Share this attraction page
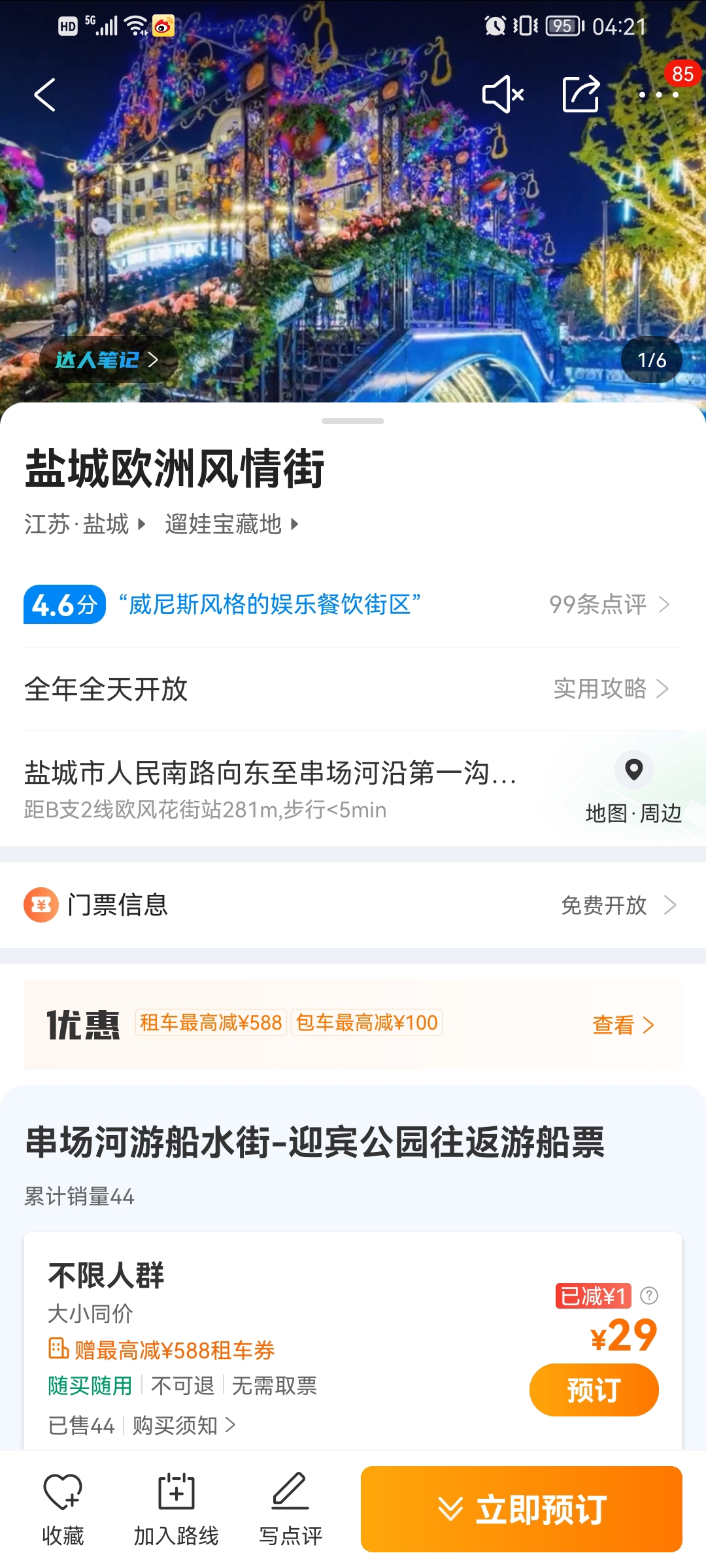The height and width of the screenshot is (1568, 706). 581,95
